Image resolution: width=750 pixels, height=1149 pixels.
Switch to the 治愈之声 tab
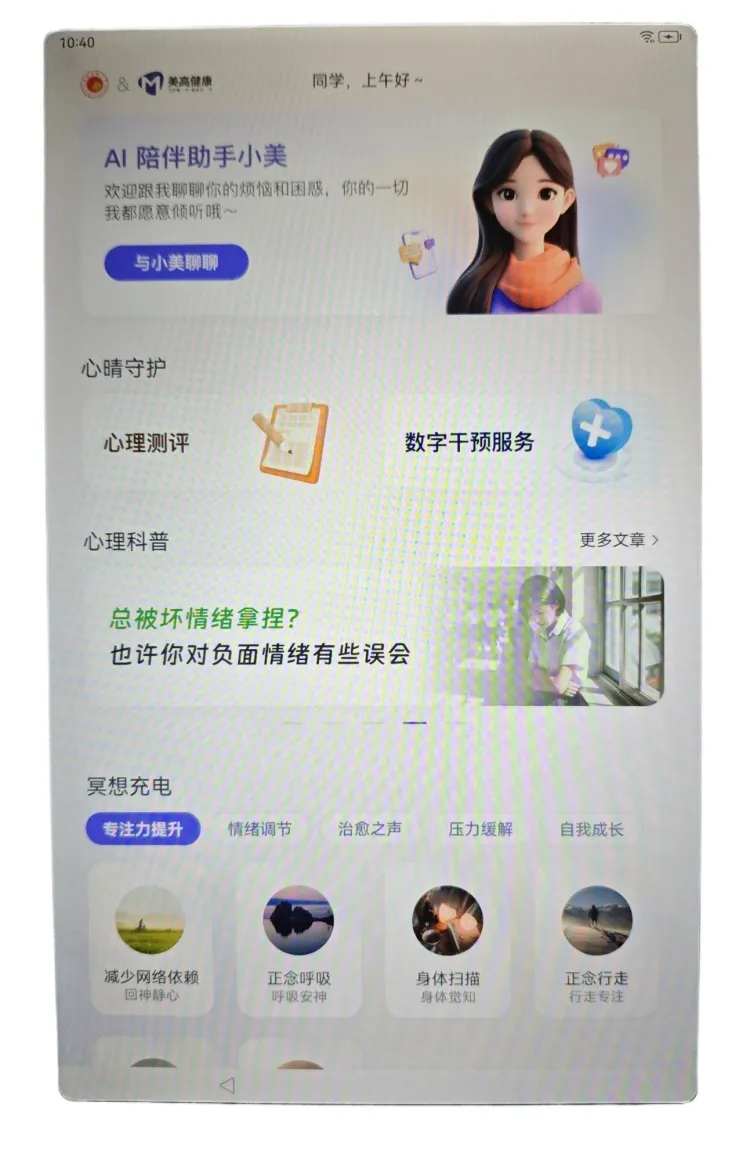click(370, 829)
